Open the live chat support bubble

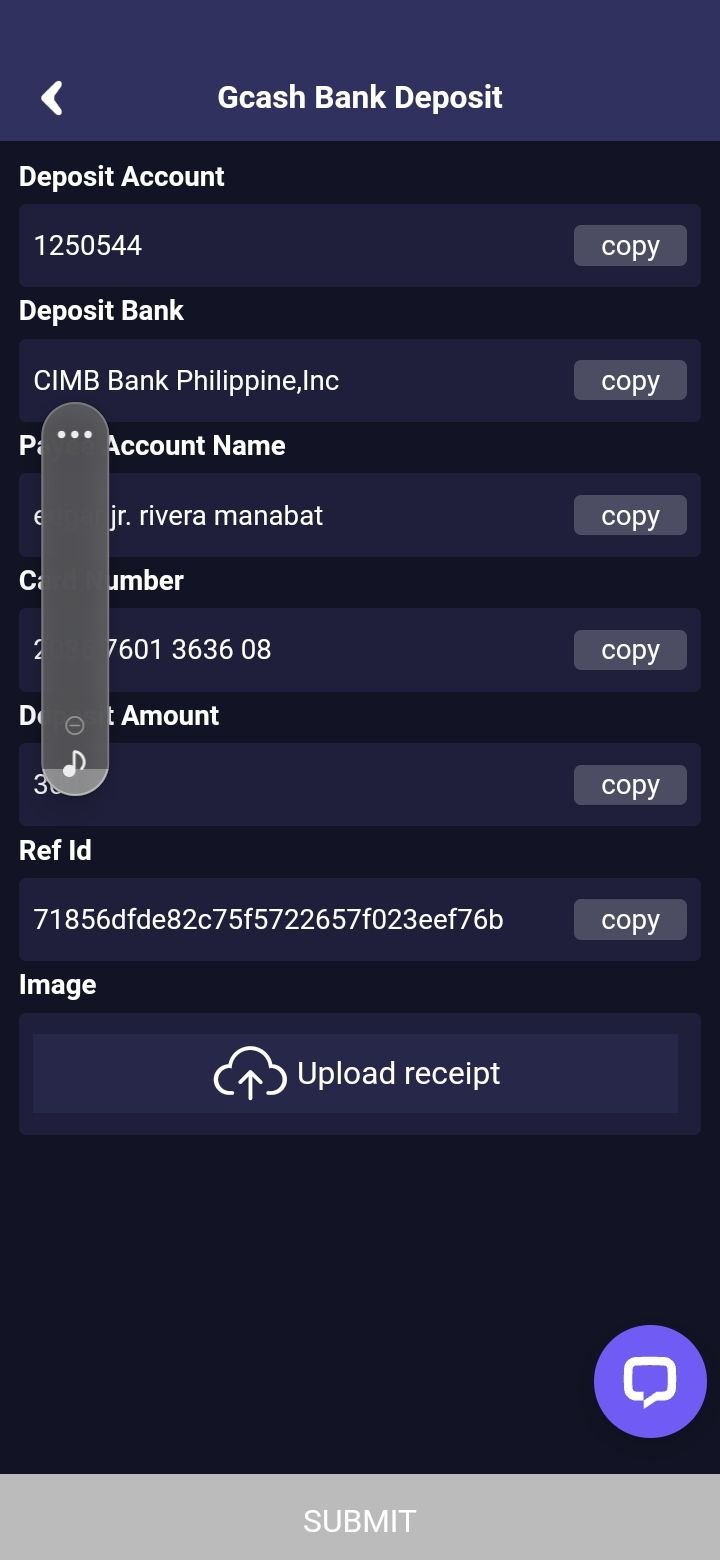(650, 1381)
